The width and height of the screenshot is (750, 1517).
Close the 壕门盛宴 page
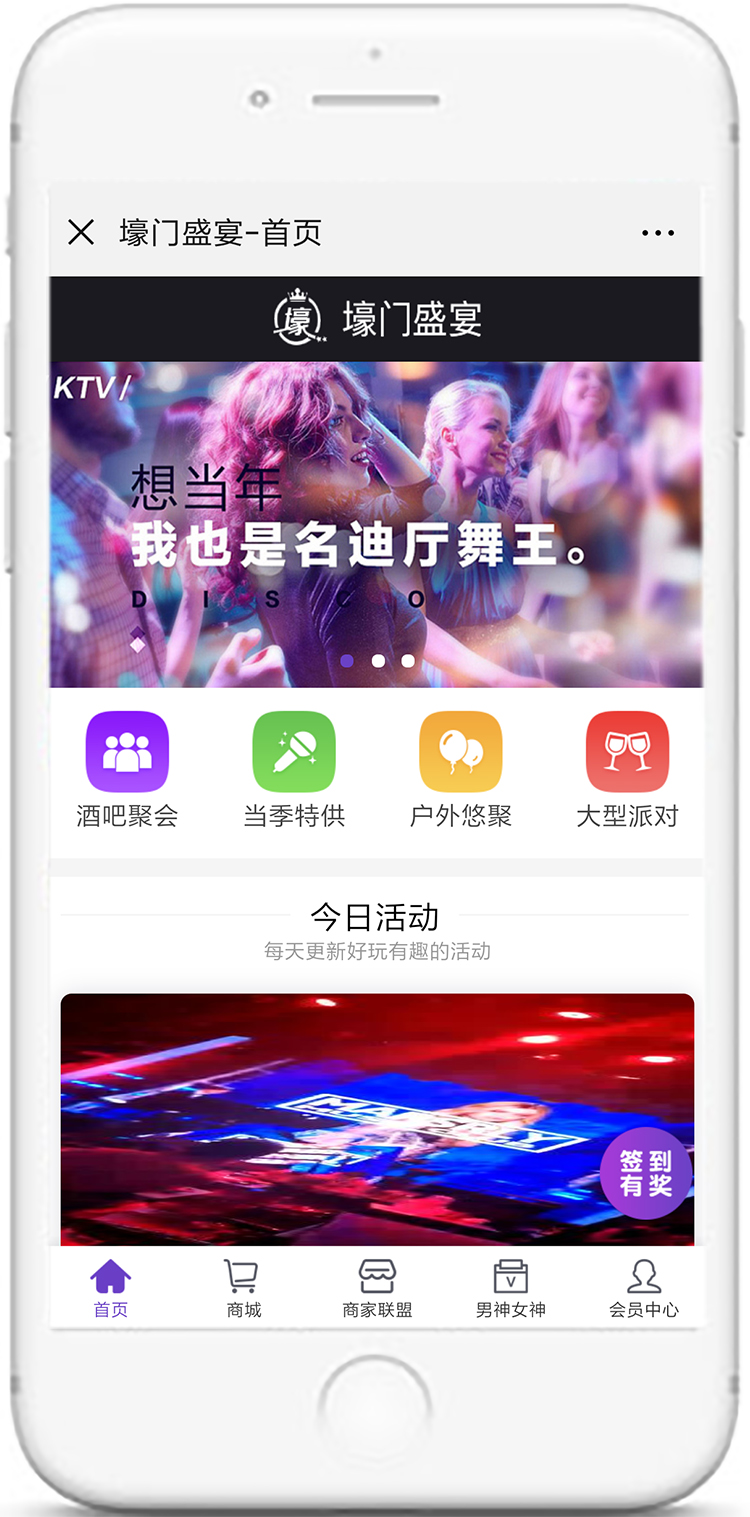(x=81, y=233)
